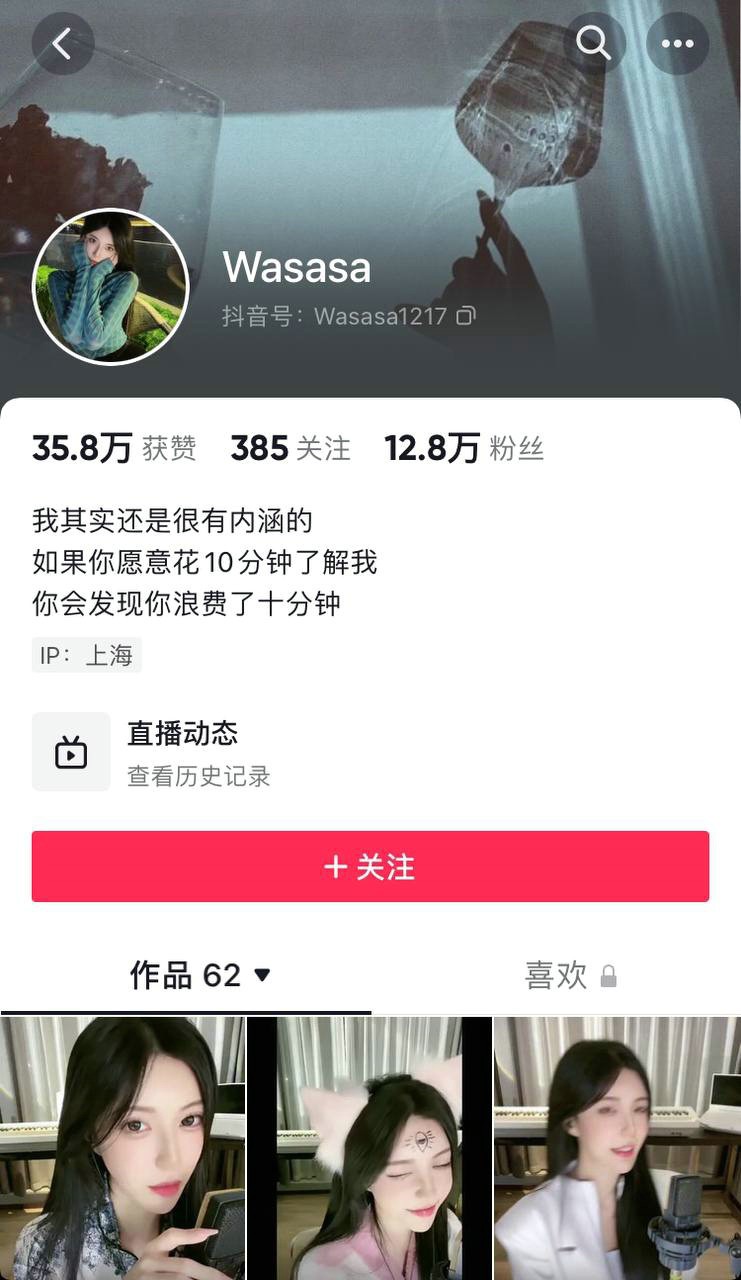Open search on Wasasa's profile
741x1280 pixels.
(594, 44)
